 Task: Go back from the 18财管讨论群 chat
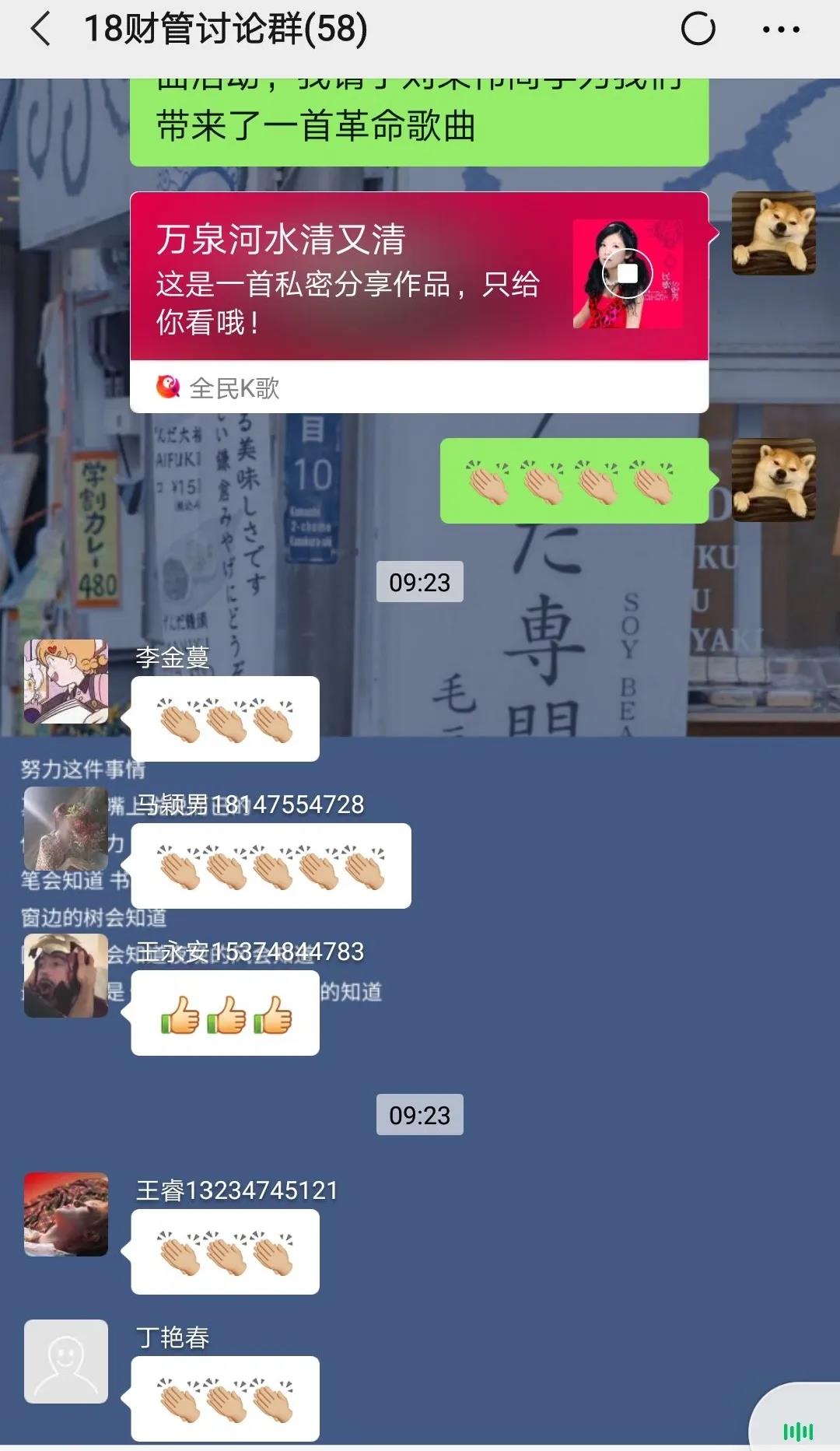click(40, 30)
